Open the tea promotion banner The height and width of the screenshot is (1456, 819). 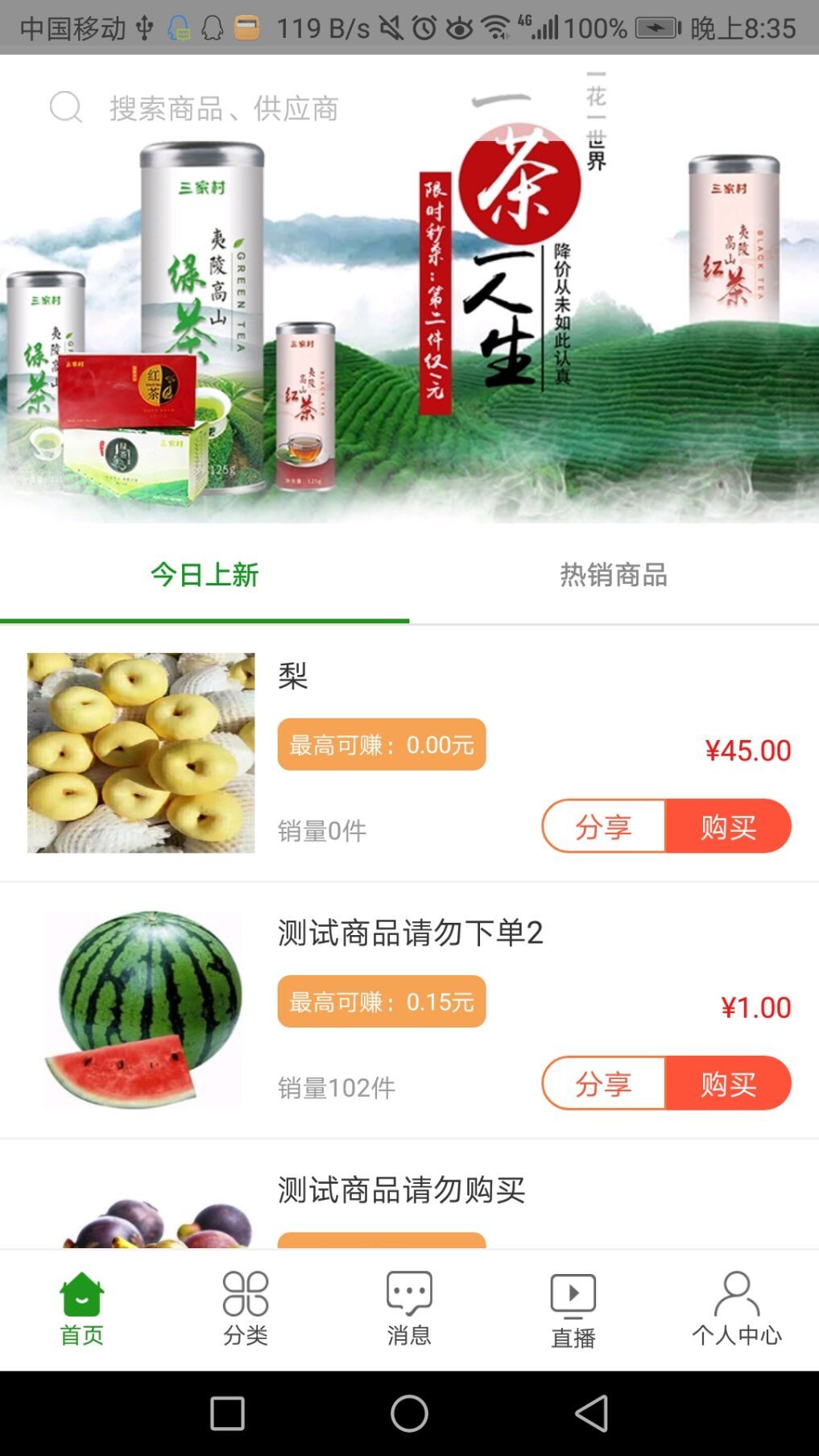coord(409,322)
